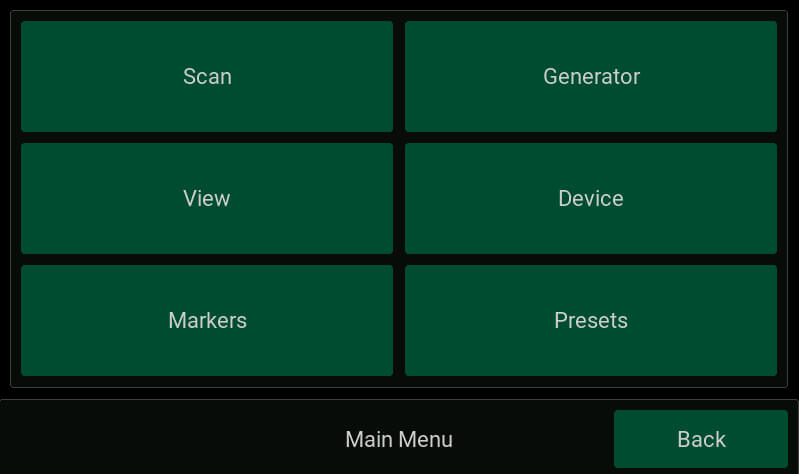The width and height of the screenshot is (799, 474).
Task: Choose the Presets option
Action: pos(591,320)
